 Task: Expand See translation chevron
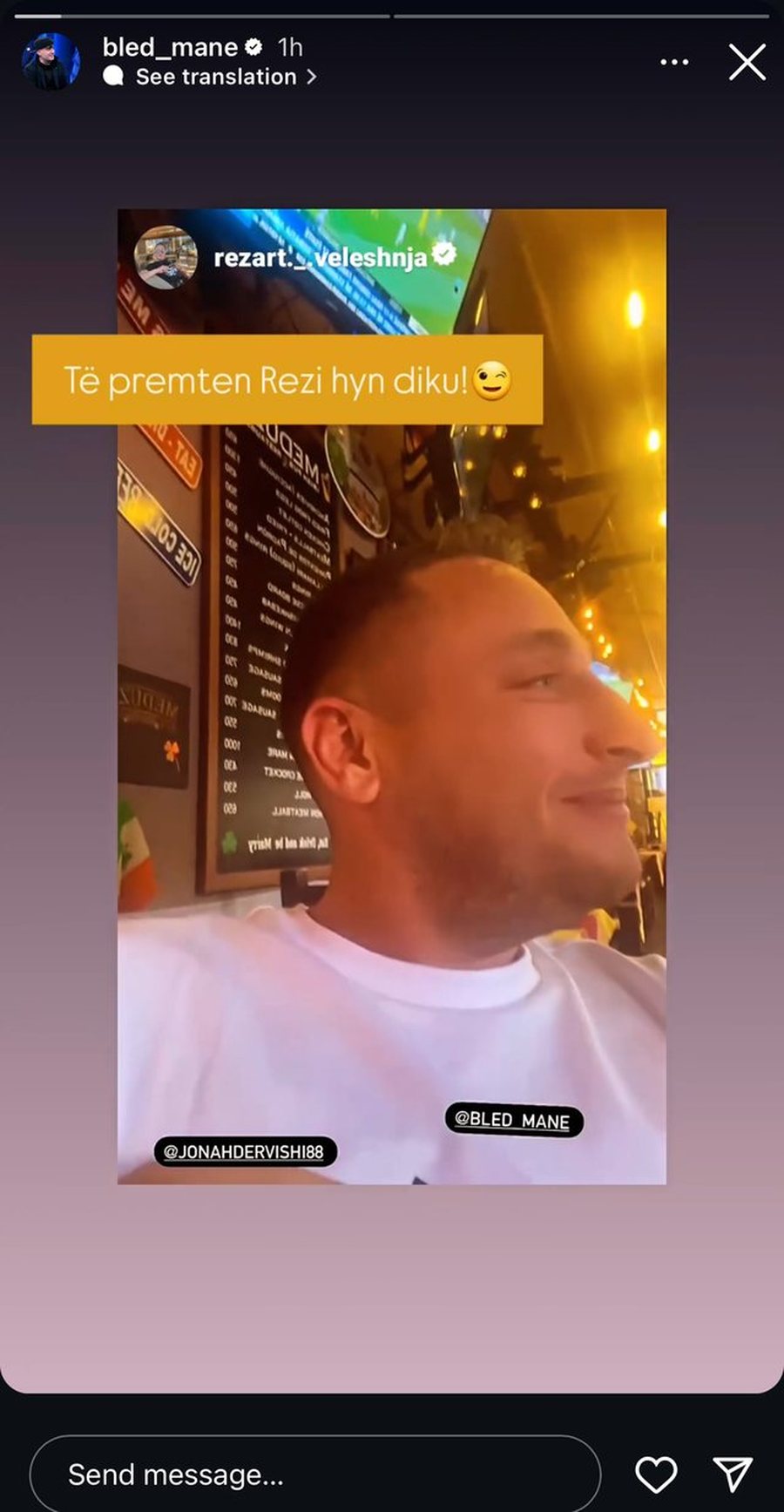[312, 77]
